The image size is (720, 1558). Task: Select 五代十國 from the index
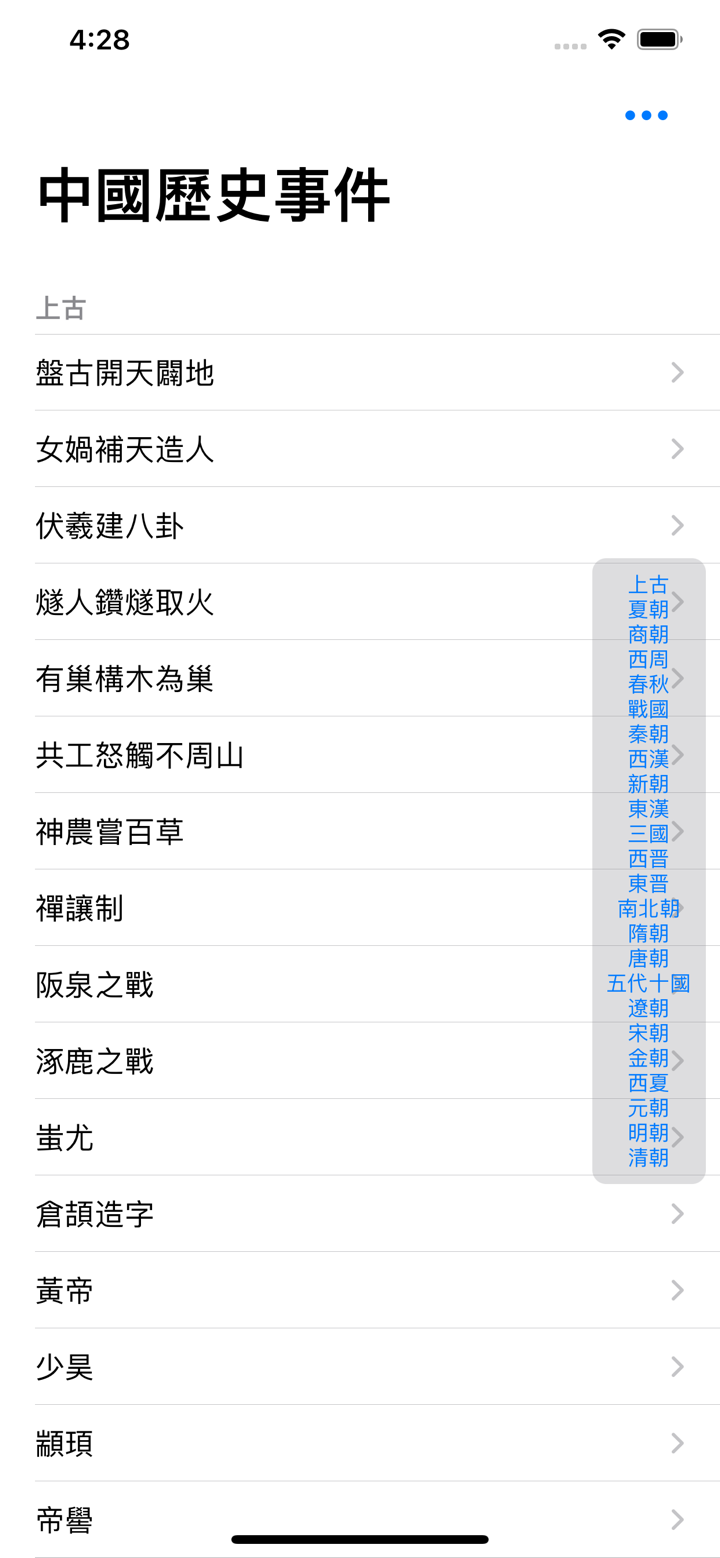click(648, 983)
